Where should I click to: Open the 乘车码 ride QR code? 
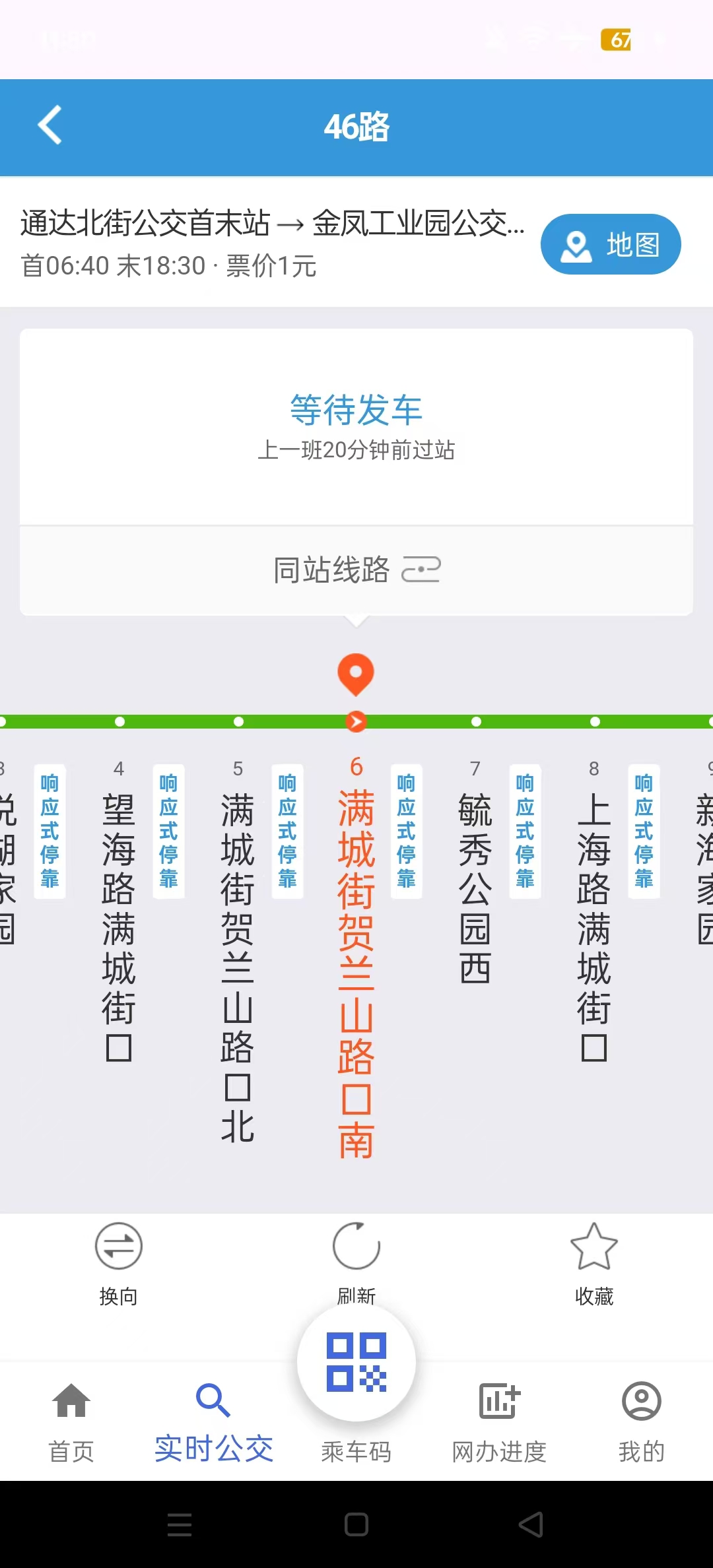[x=356, y=1386]
